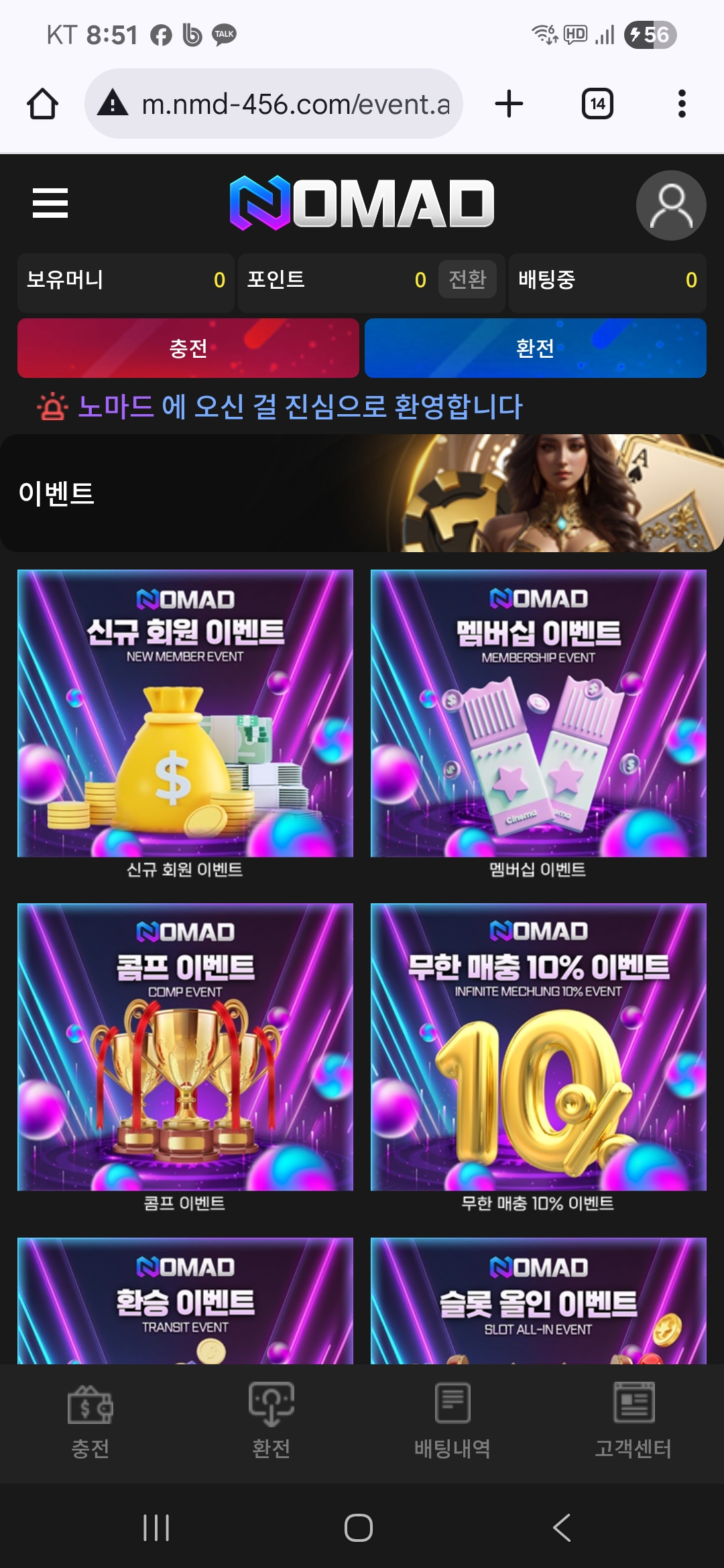The height and width of the screenshot is (1568, 724).
Task: Select the 슬롯 올인 이벤트 card
Action: [x=538, y=1300]
